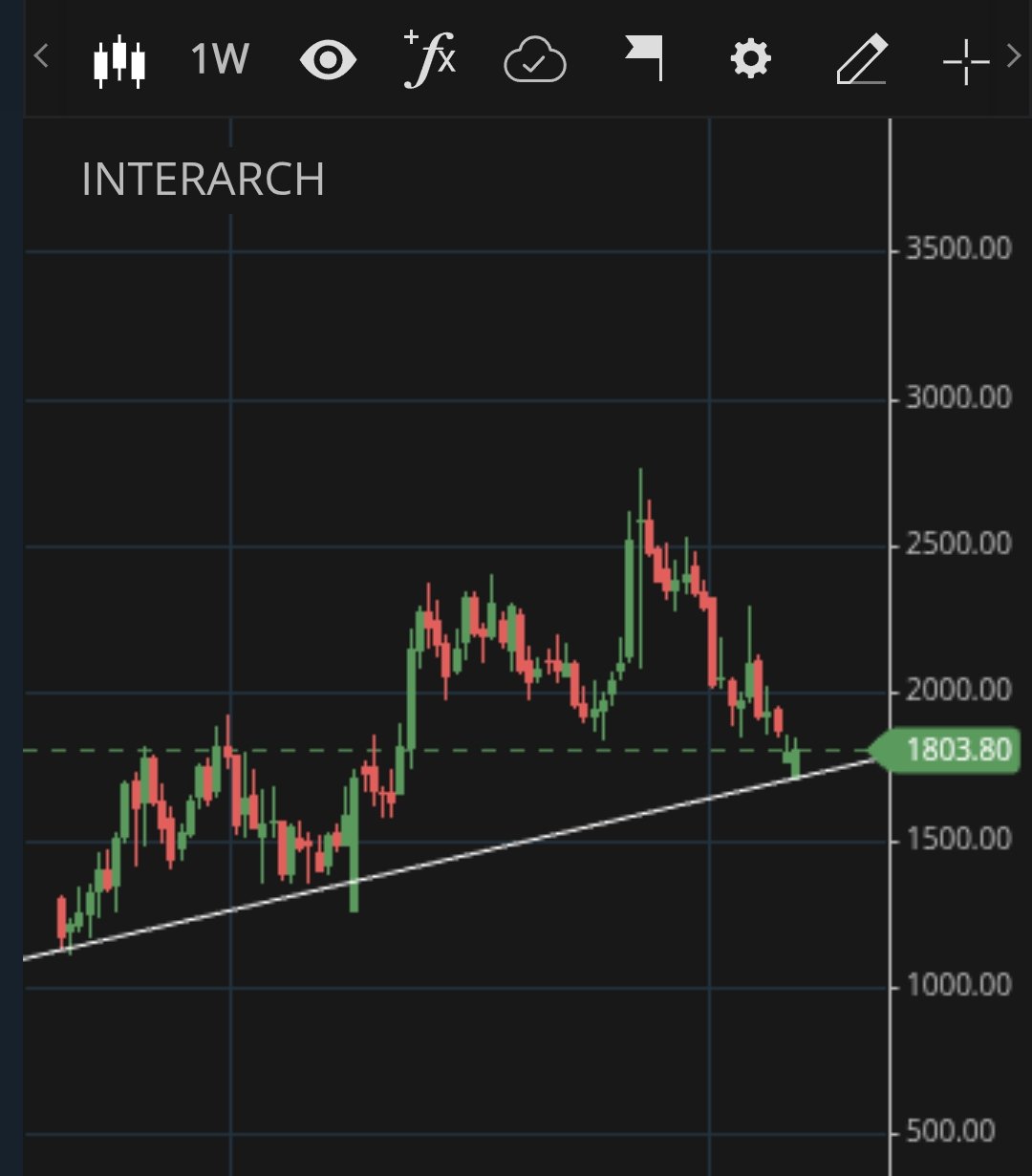Show previous toolbar items with left arrow
This screenshot has height=1176, width=1032.
[40, 56]
